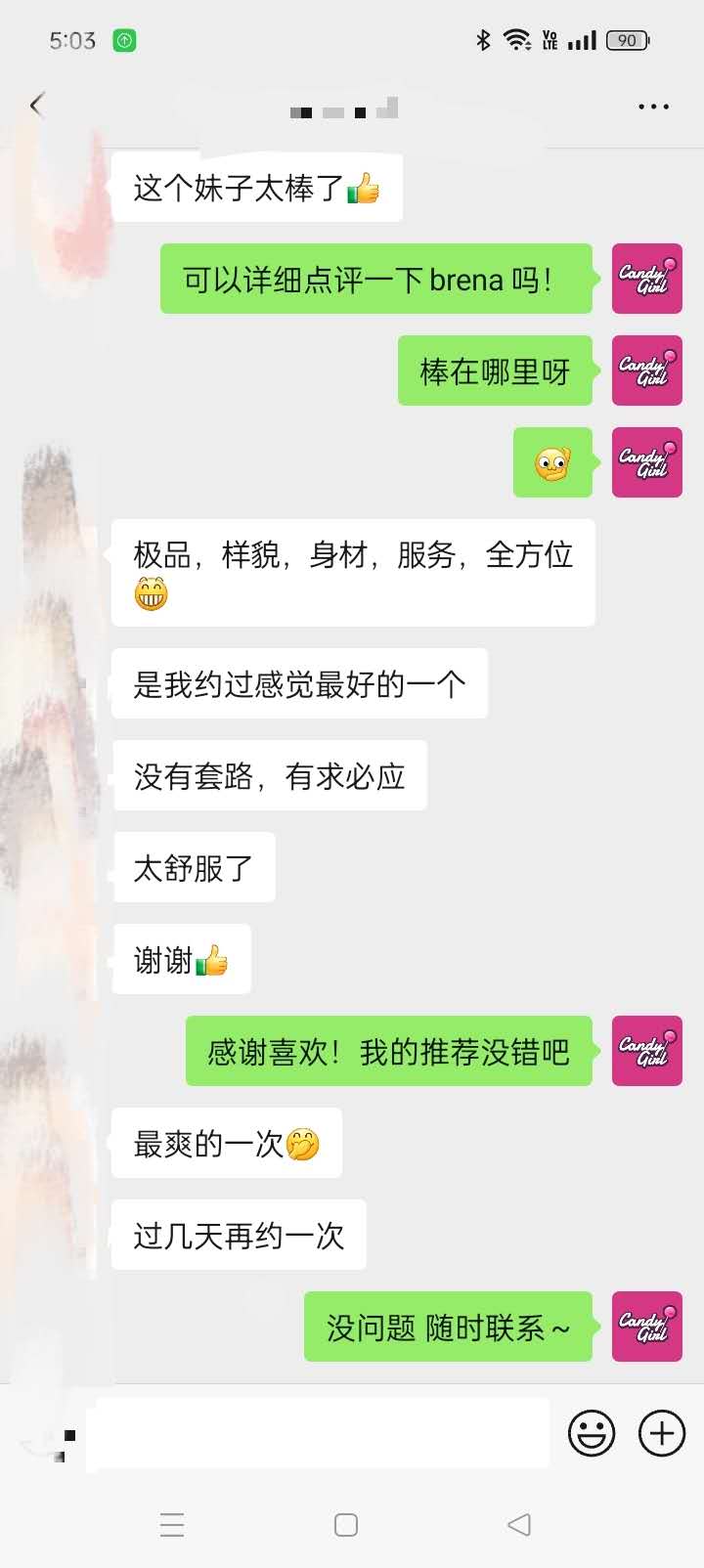Tap the system home button
Image resolution: width=704 pixels, height=1568 pixels.
tap(346, 1524)
